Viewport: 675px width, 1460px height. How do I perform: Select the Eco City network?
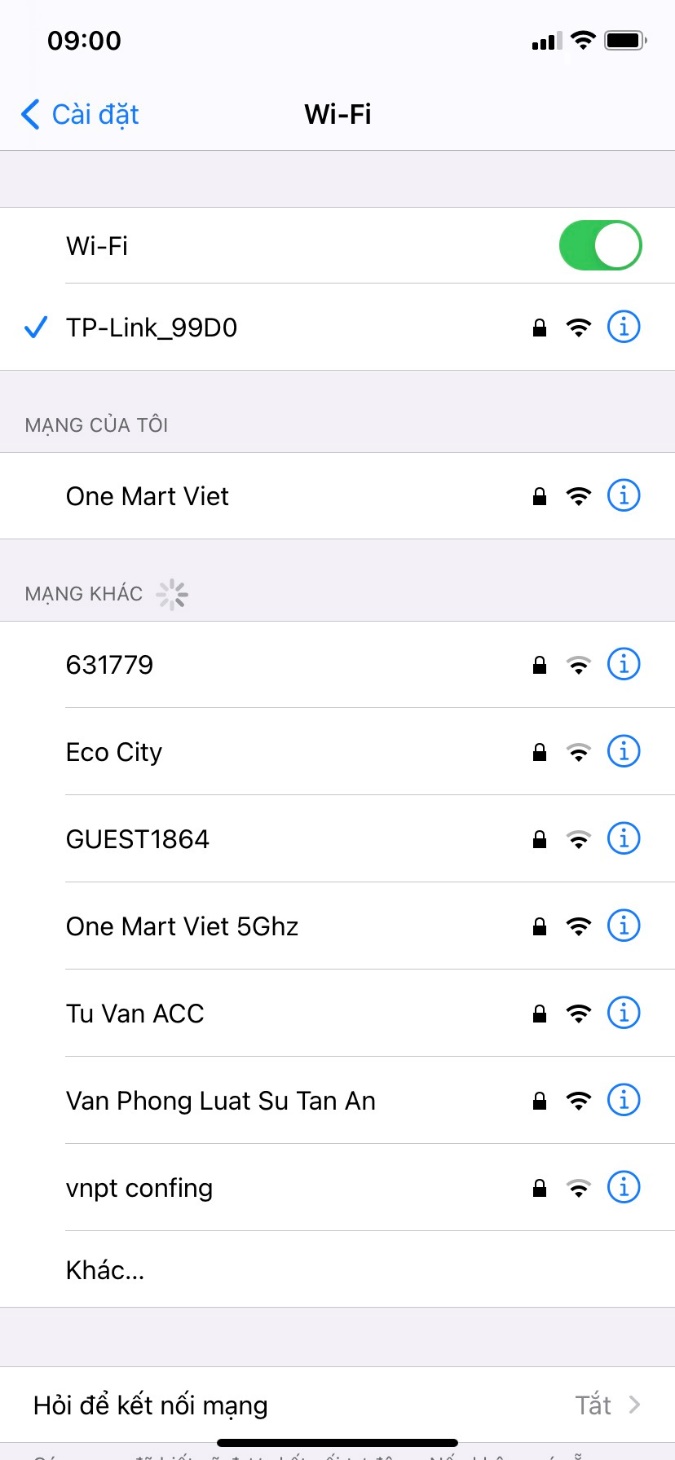pyautogui.click(x=114, y=752)
